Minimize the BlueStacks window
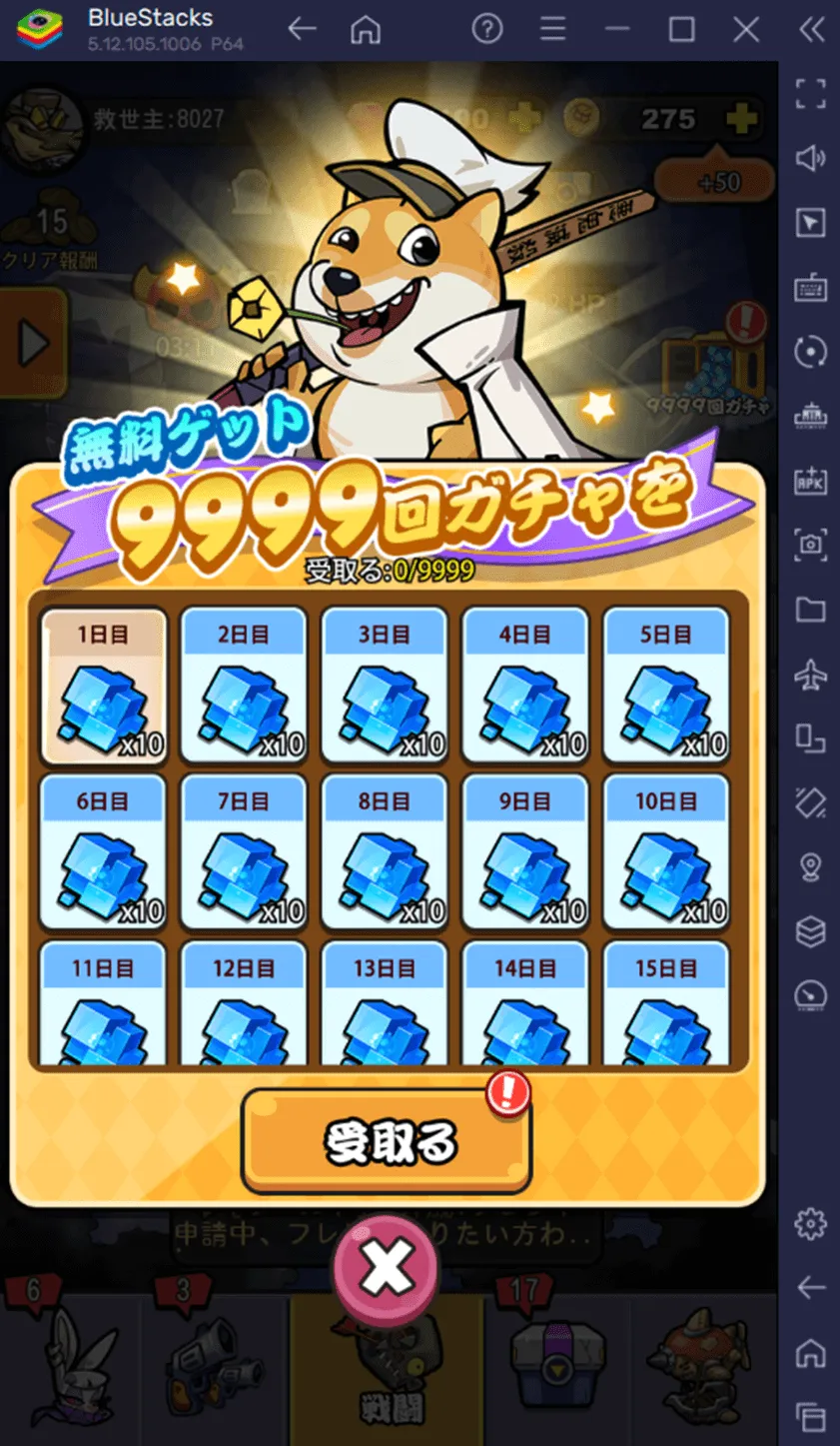840x1446 pixels. coord(617,30)
